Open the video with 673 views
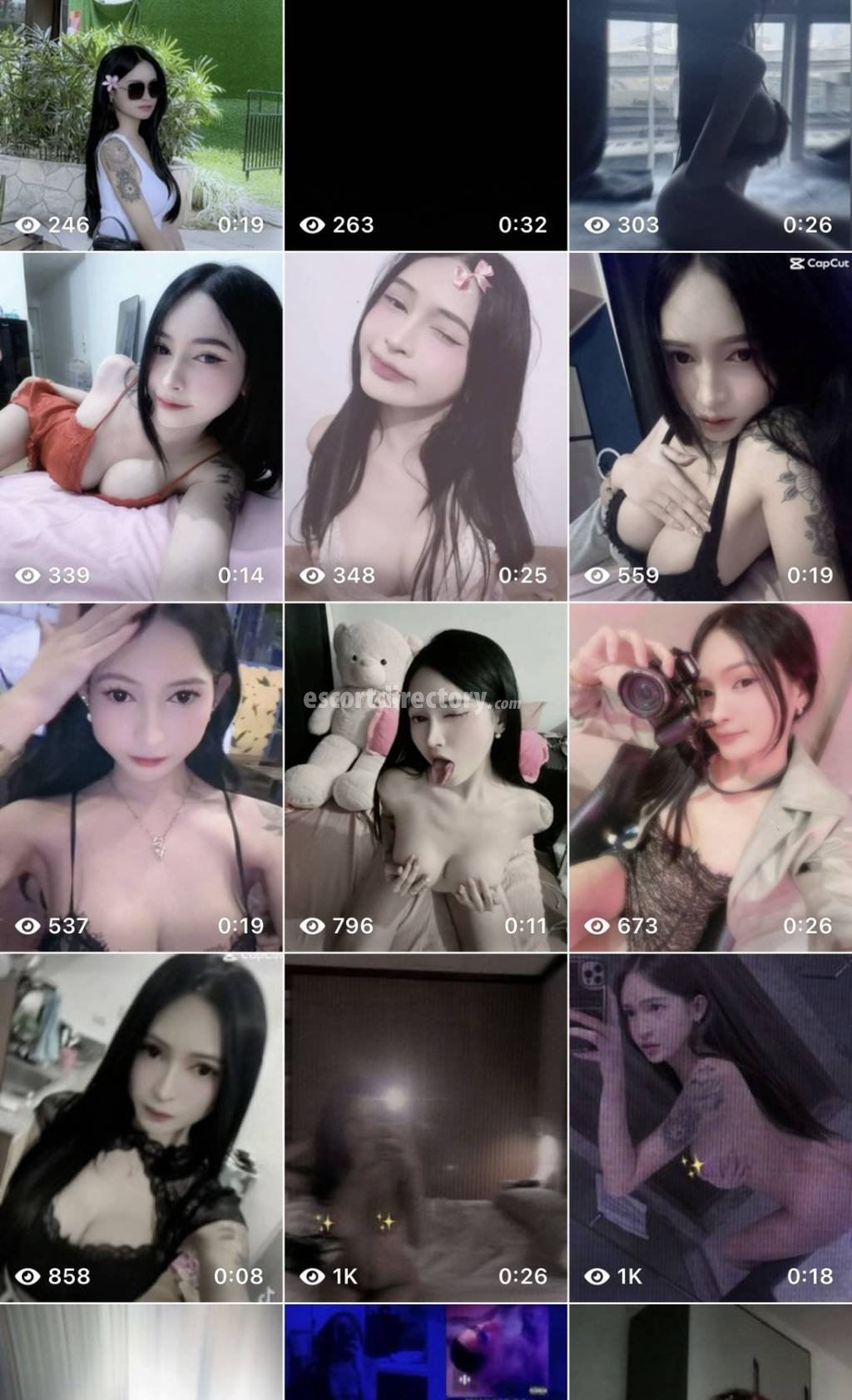The width and height of the screenshot is (852, 1400). [711, 777]
